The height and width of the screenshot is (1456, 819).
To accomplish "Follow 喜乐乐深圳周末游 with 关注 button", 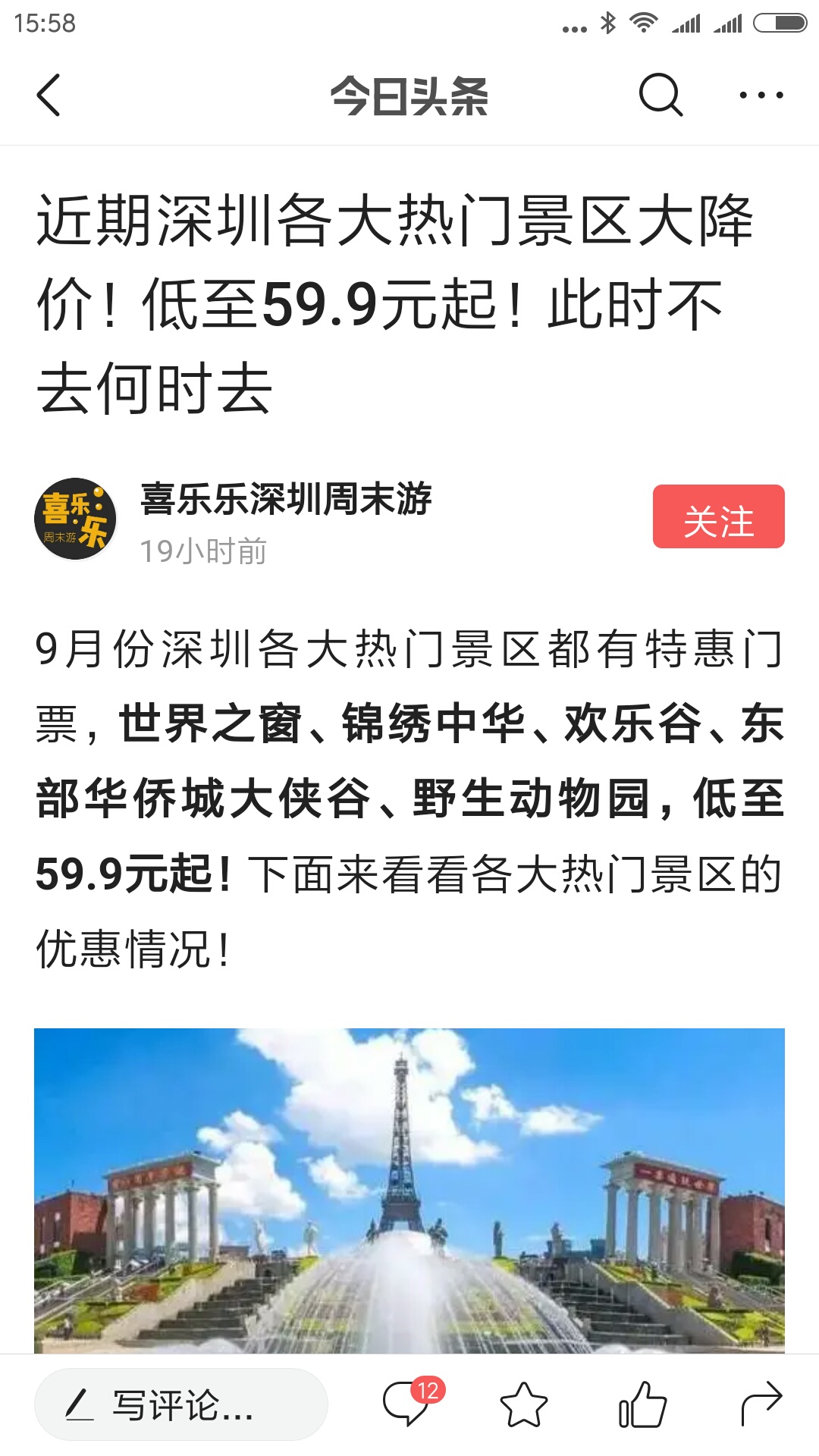I will [718, 516].
